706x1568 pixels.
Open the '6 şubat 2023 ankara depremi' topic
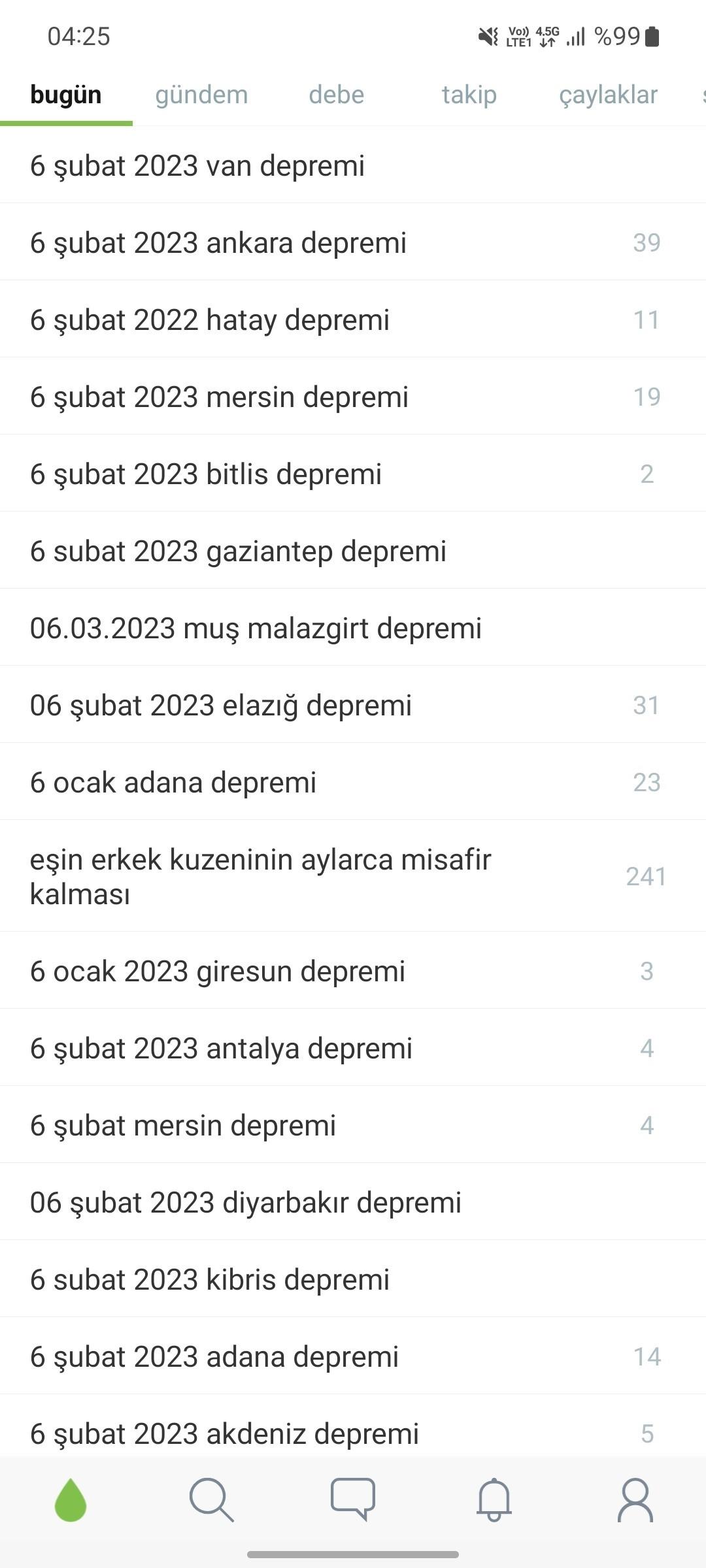tap(219, 242)
